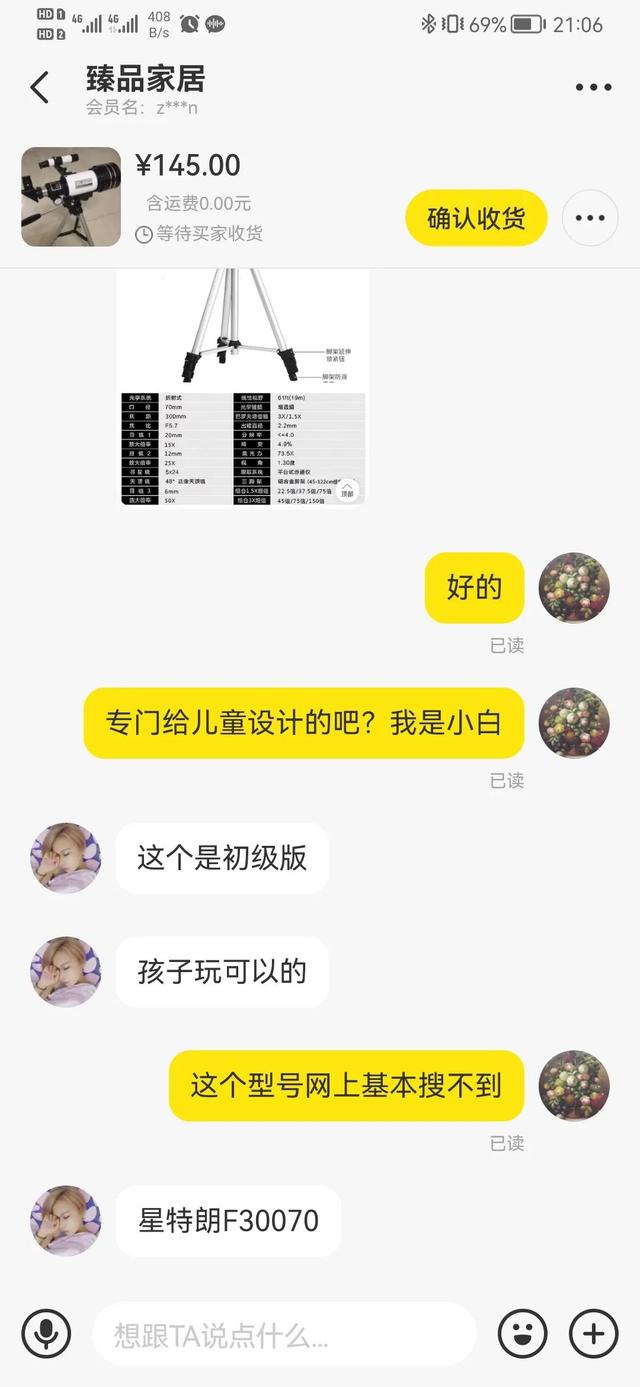Tap 确认收货 to confirm receipt
Screen dimensions: 640x1387
(476, 218)
